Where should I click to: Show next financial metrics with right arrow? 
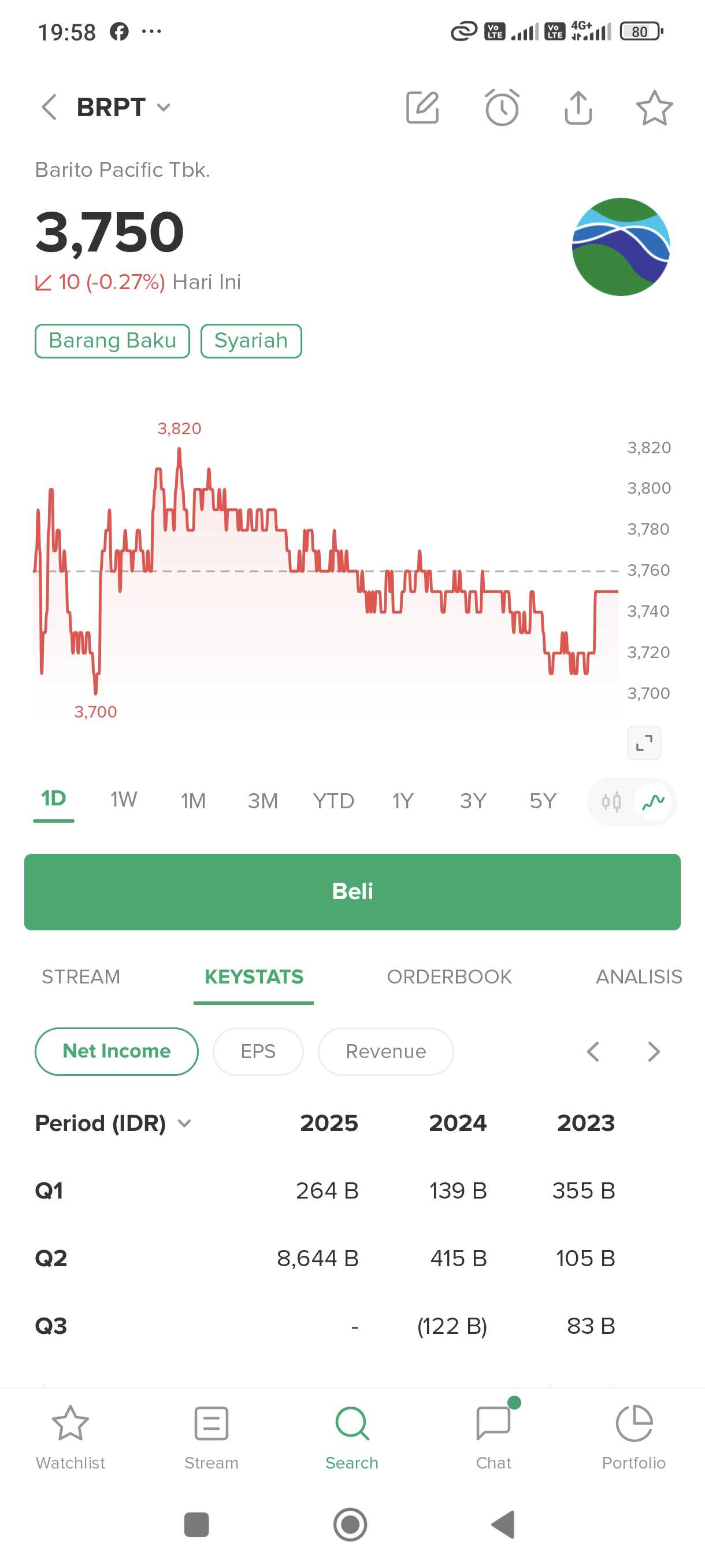tap(654, 1051)
